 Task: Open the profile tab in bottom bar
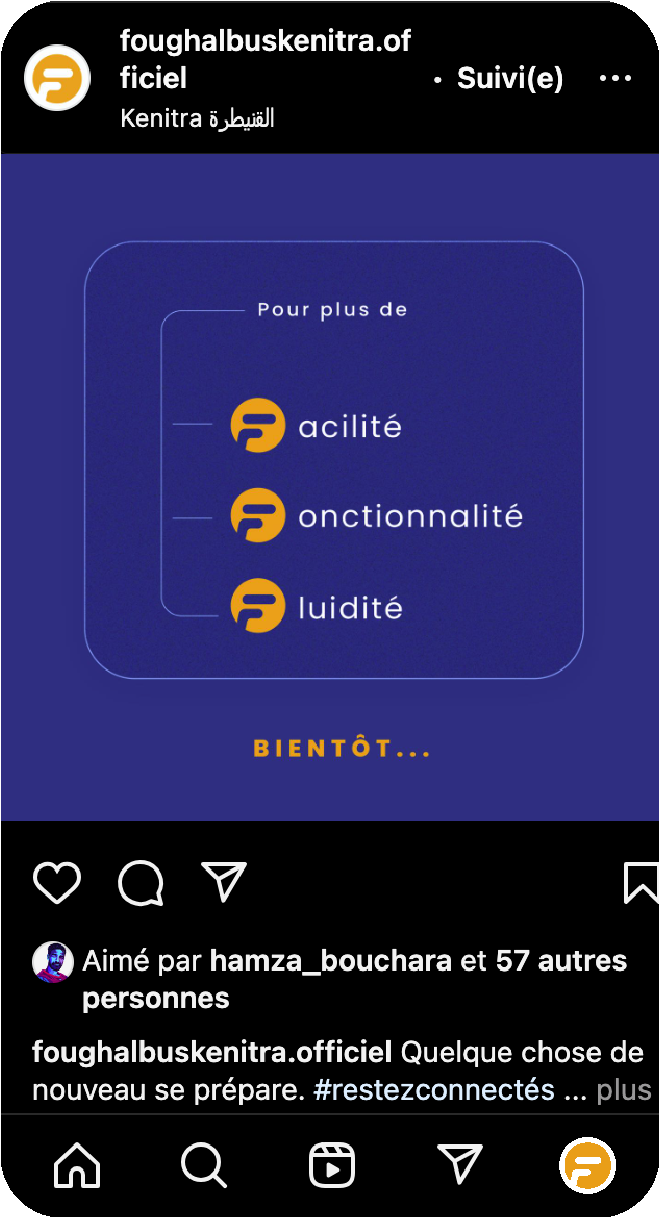tap(587, 1165)
